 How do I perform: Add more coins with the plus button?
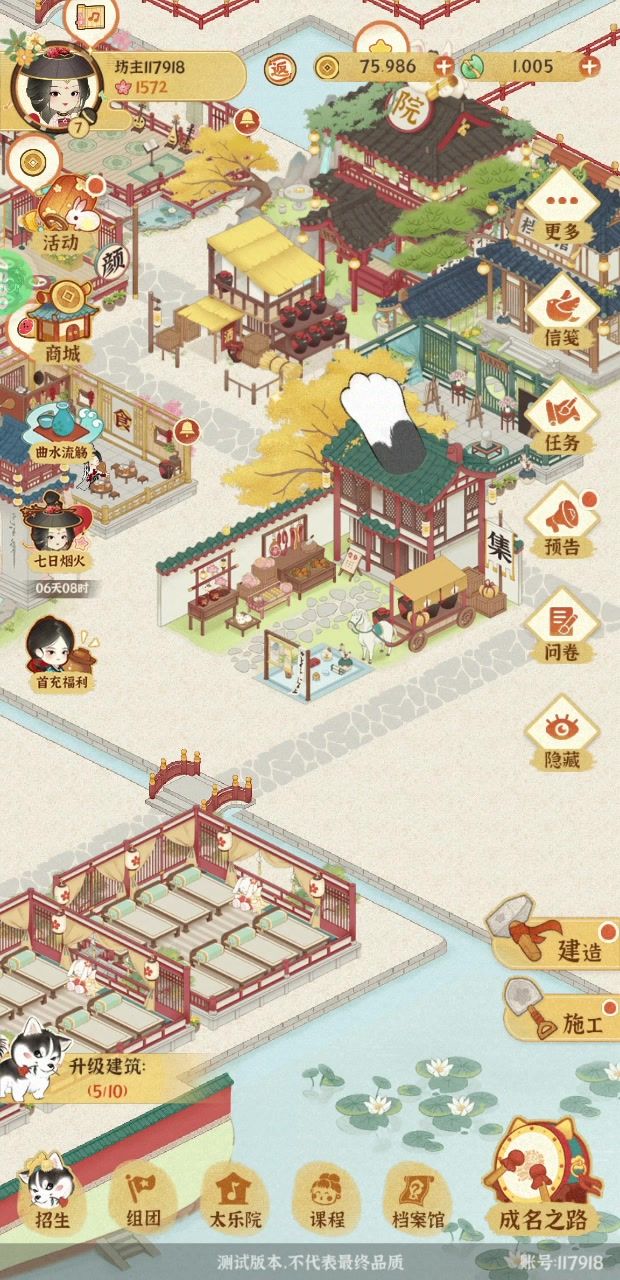[x=443, y=67]
